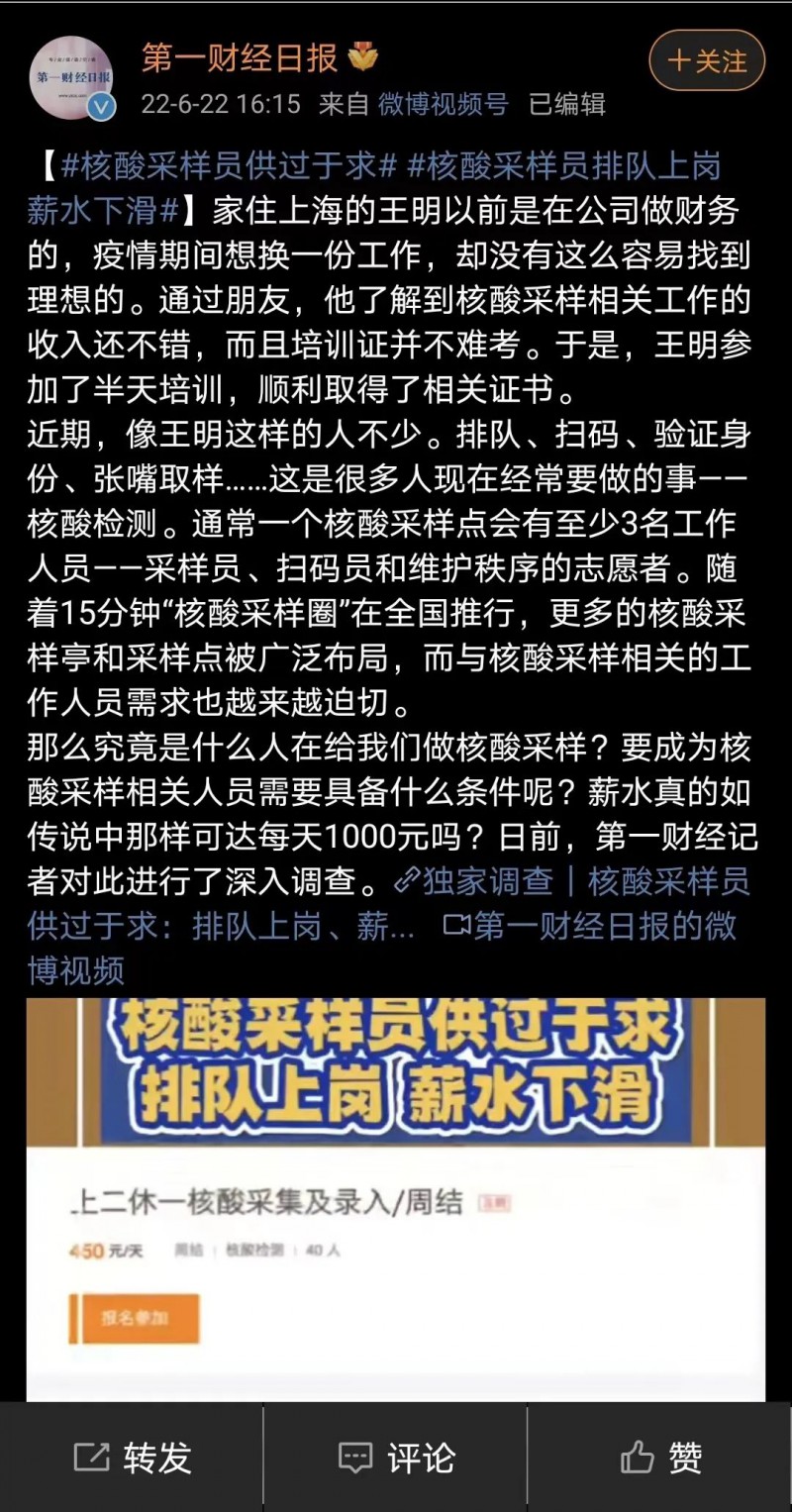The height and width of the screenshot is (1512, 792).
Task: Open the 微博视频号 source link
Action: (444, 104)
